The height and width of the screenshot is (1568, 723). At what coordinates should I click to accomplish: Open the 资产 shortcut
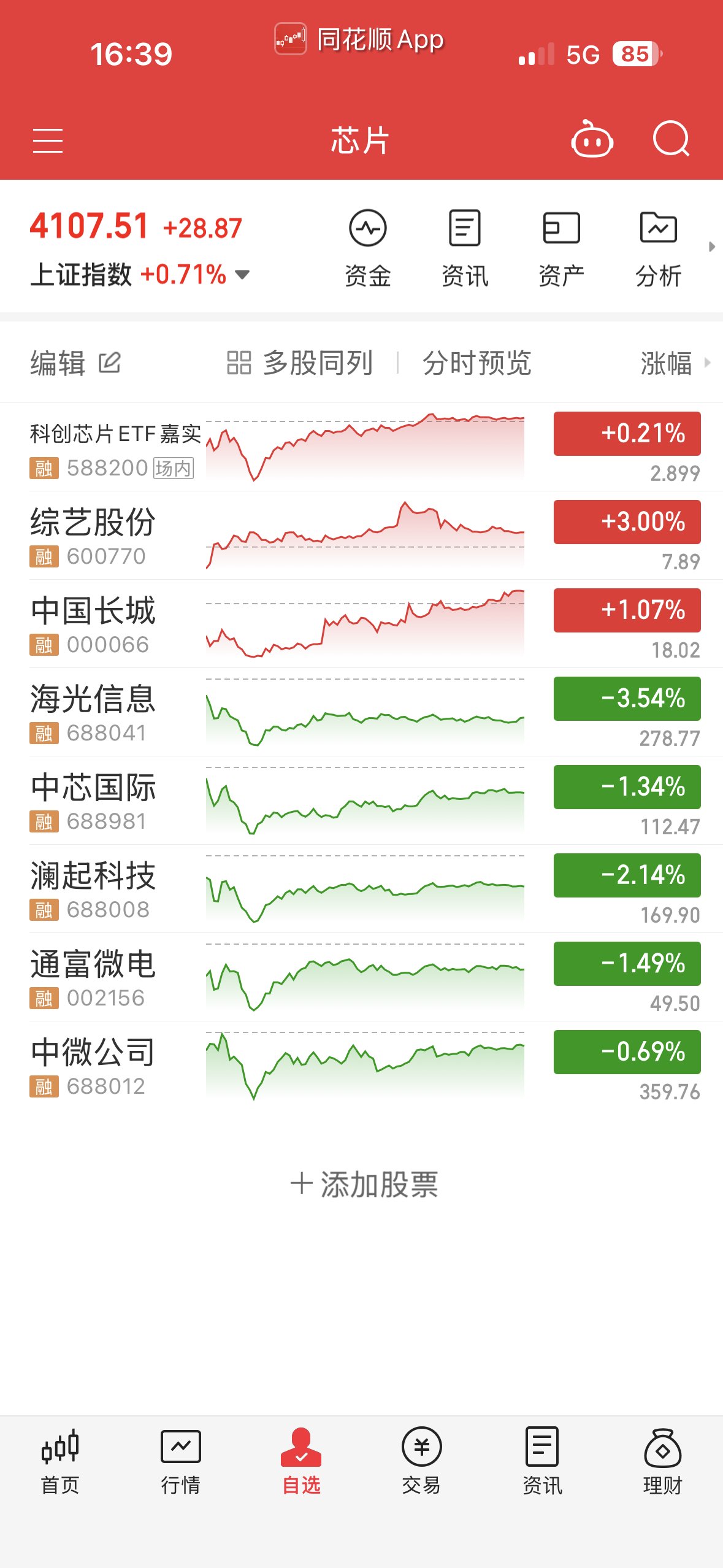tap(561, 248)
